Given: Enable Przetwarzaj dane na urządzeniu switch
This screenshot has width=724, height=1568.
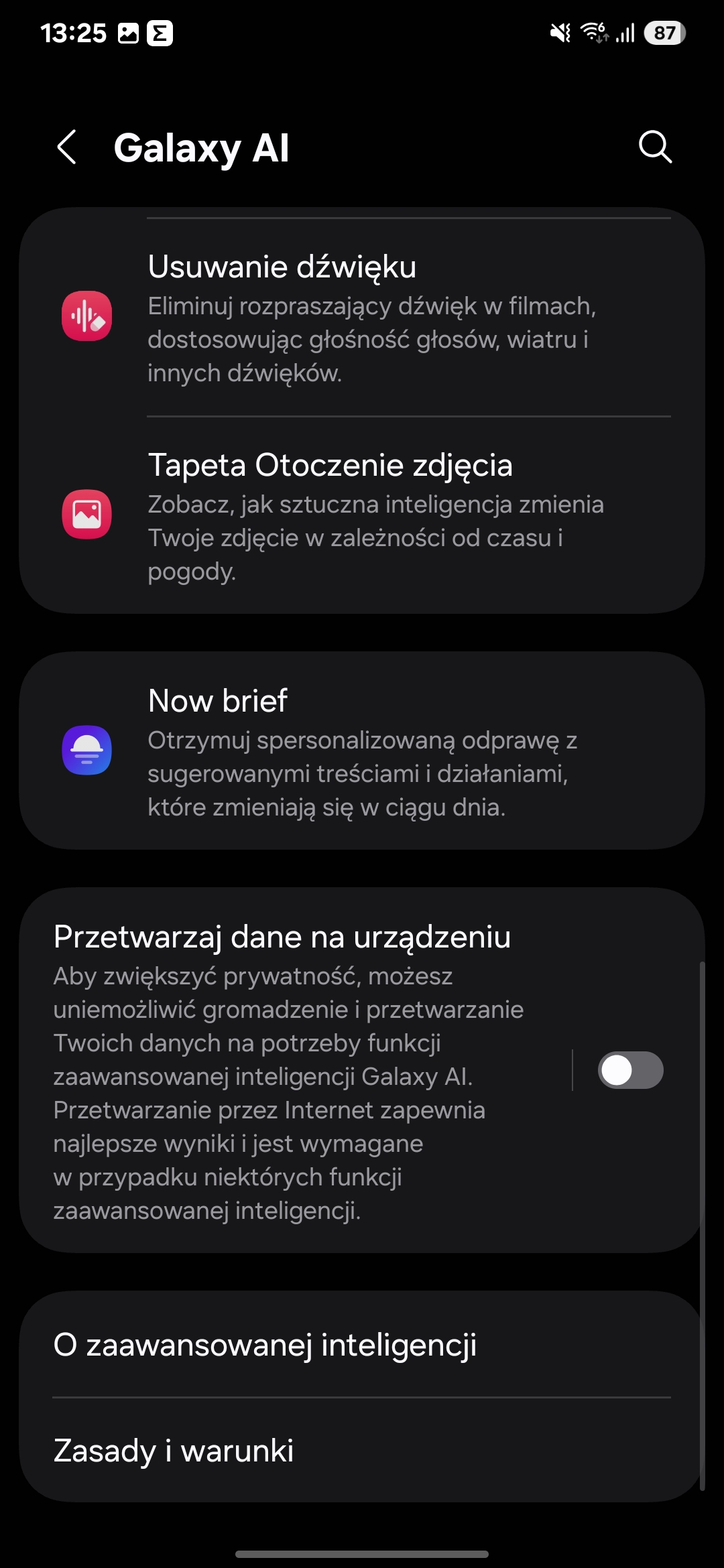Looking at the screenshot, I should click(630, 1070).
